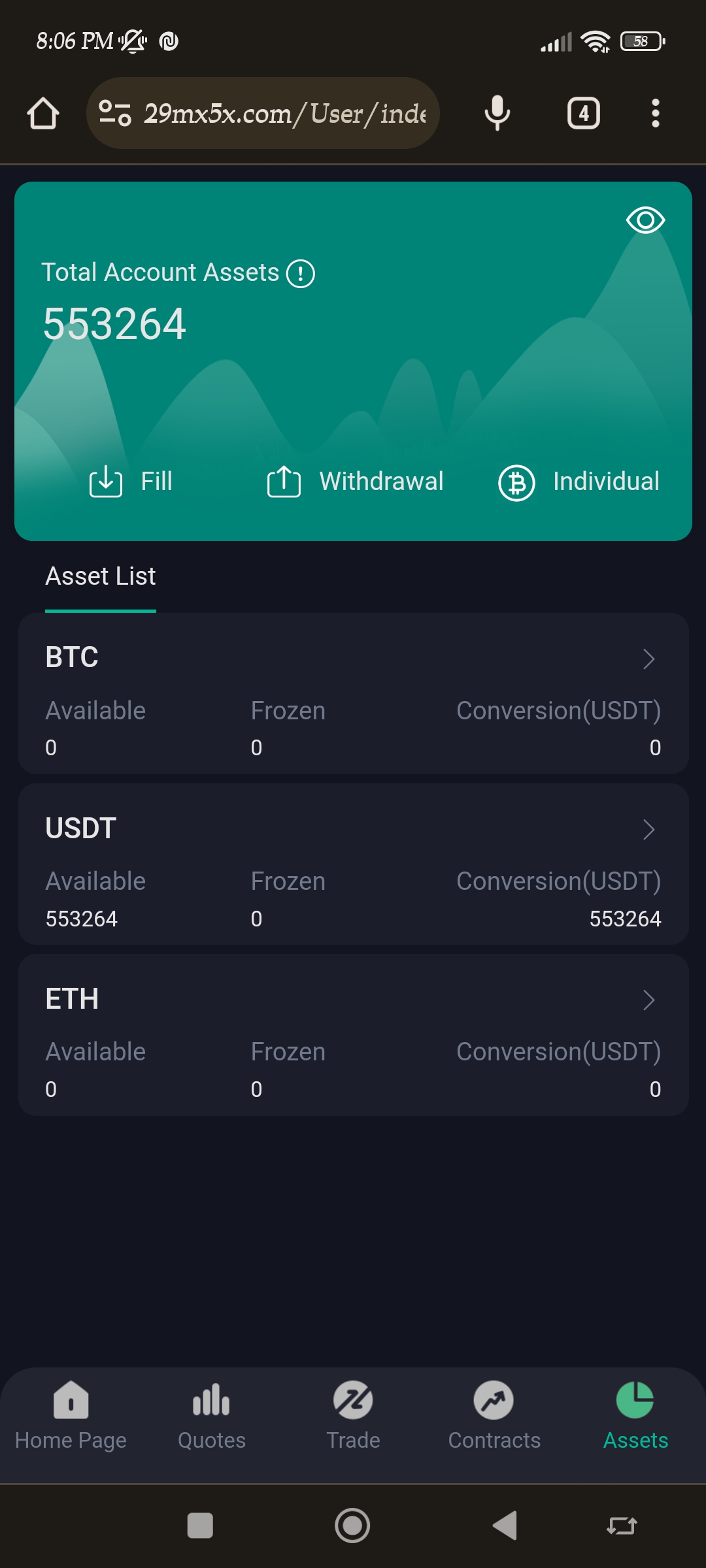The height and width of the screenshot is (1568, 706).
Task: Hide the balance with the eye icon
Action: coord(645,220)
